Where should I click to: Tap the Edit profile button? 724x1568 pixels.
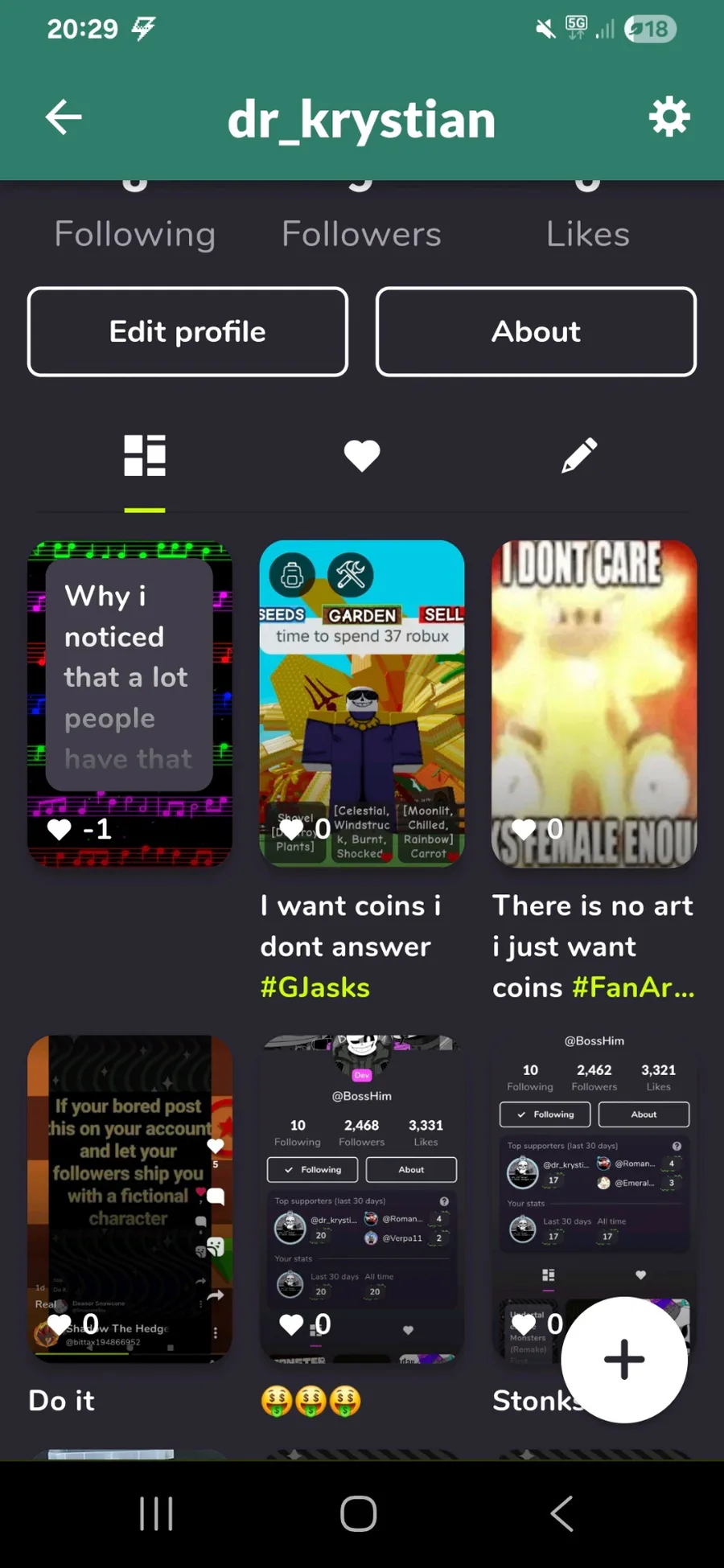tap(187, 331)
